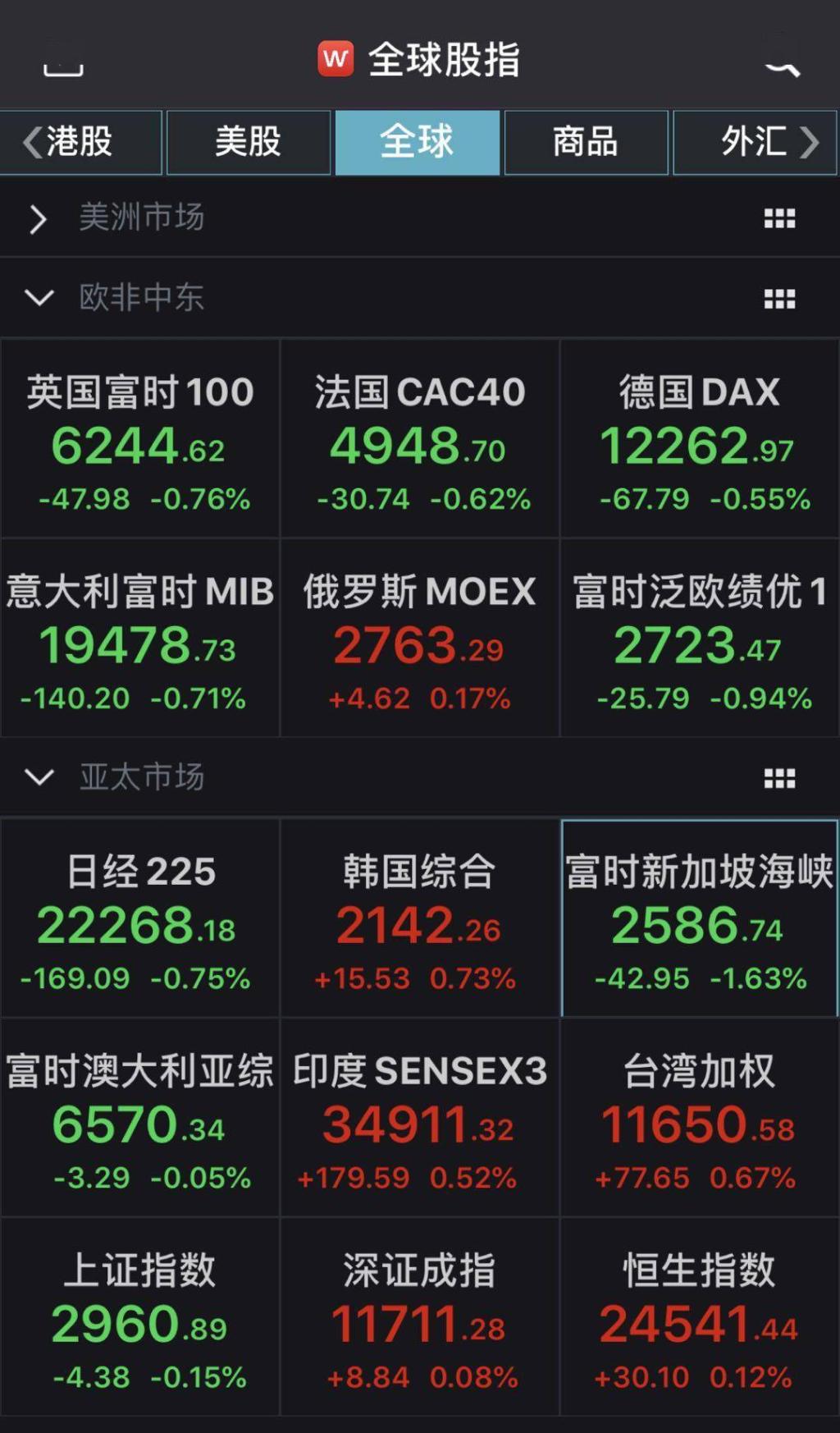The width and height of the screenshot is (840, 1433).
Task: Open the 日经225 index card
Action: 140,918
